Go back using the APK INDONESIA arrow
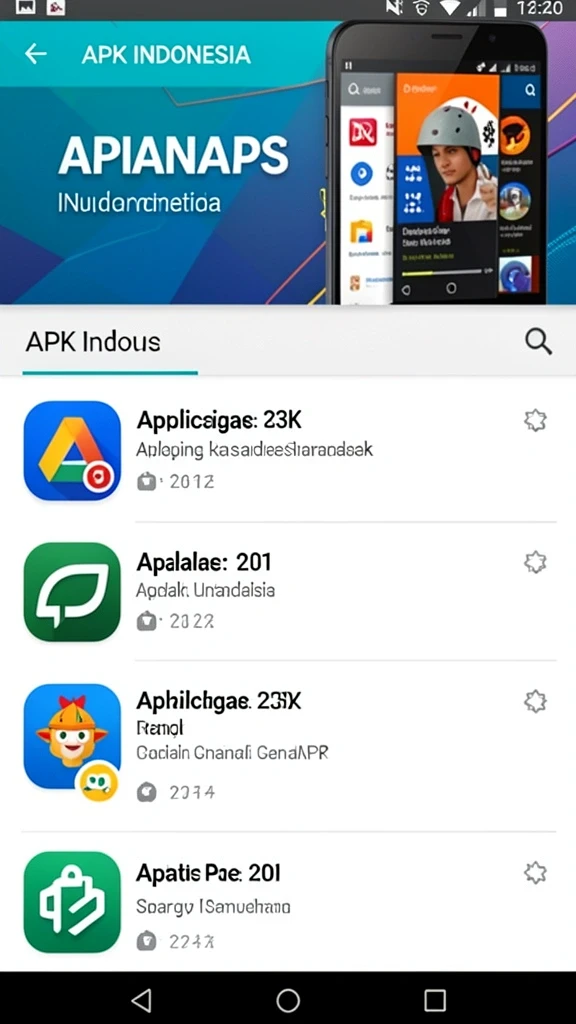576x1024 pixels. point(35,54)
